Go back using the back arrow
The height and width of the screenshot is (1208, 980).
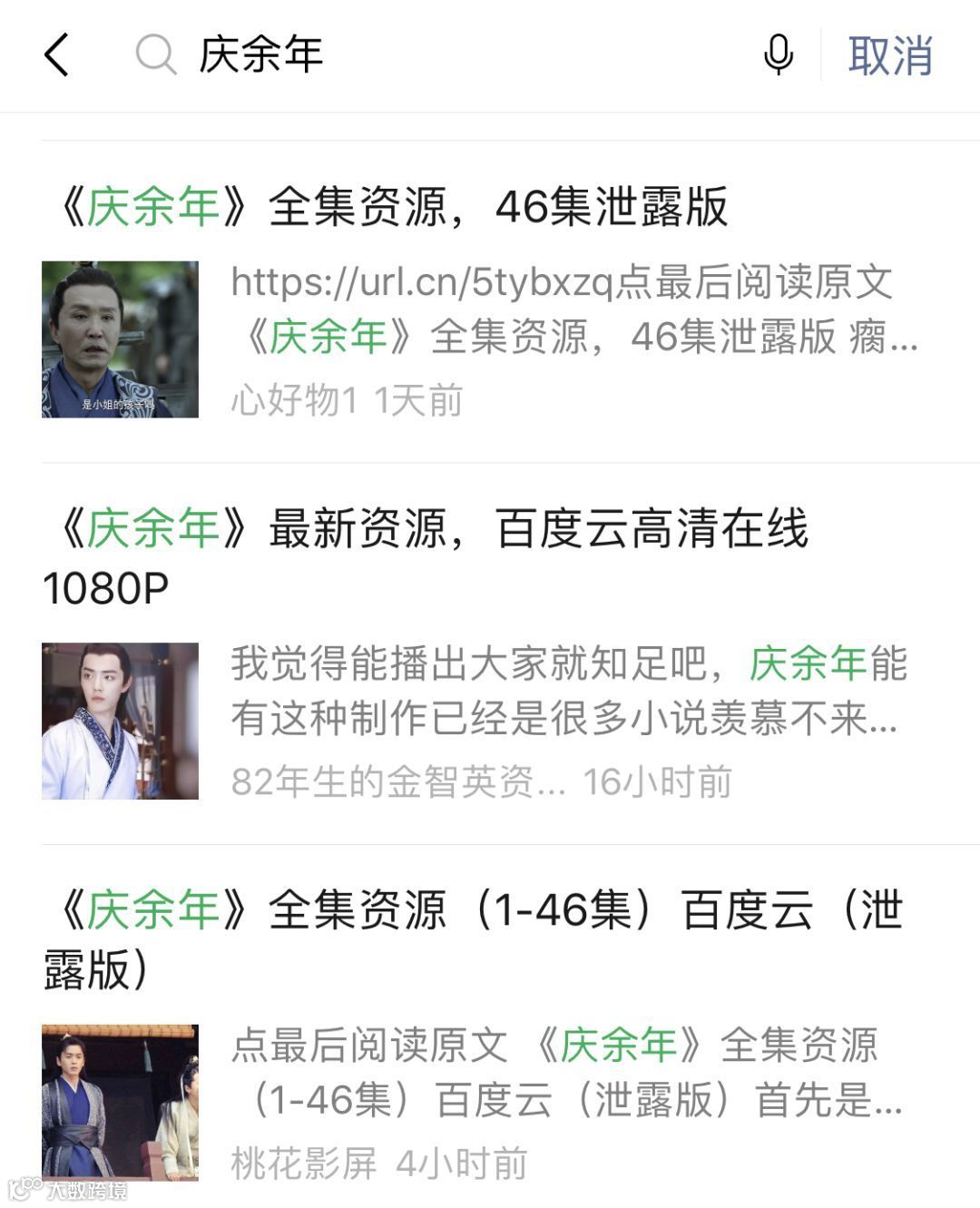(x=56, y=55)
